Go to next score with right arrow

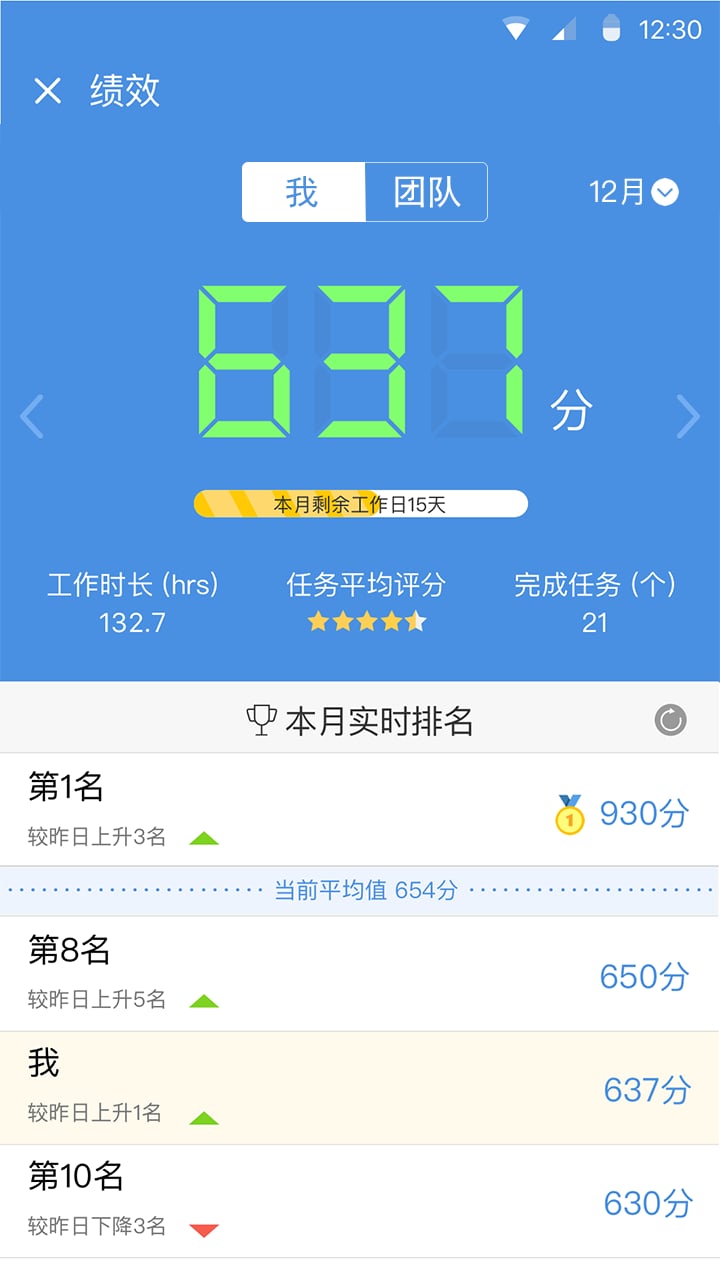click(x=688, y=417)
